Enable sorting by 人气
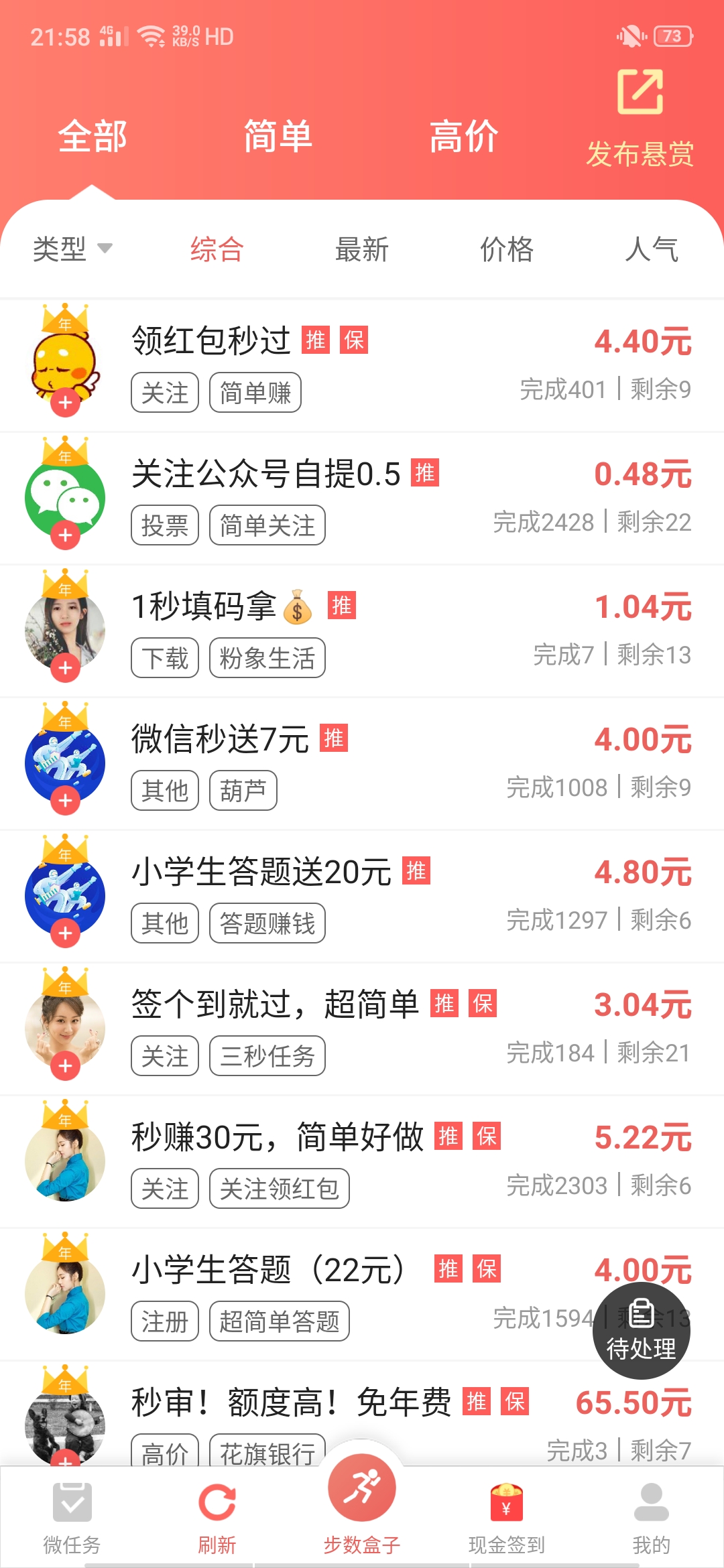The height and width of the screenshot is (1568, 724). (652, 249)
